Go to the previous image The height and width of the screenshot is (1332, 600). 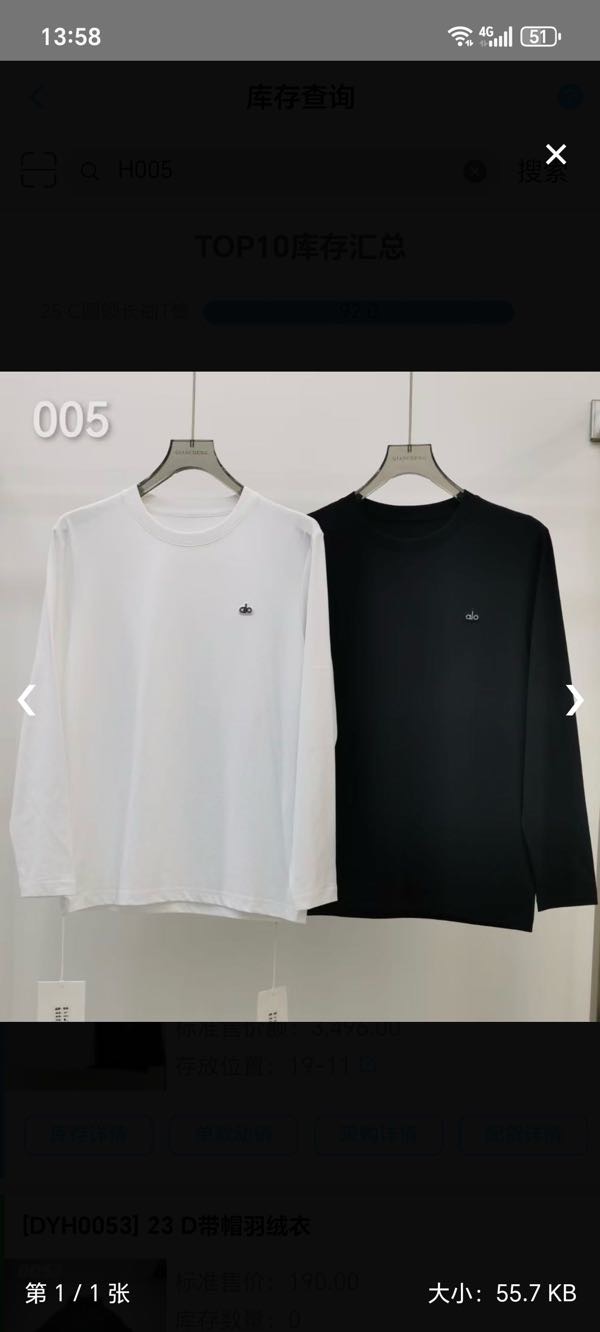pyautogui.click(x=26, y=700)
